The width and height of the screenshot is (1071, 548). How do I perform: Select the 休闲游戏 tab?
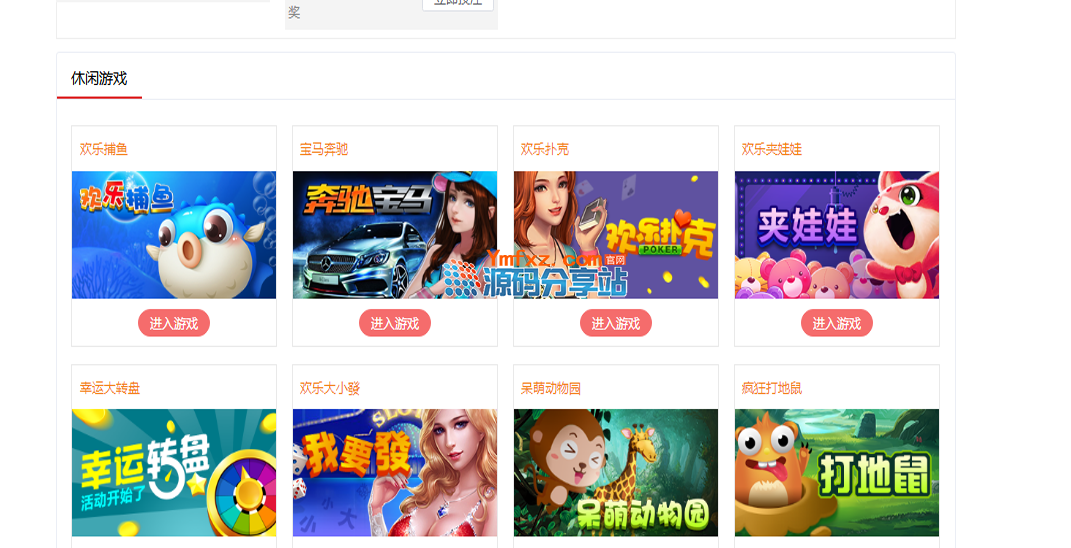pyautogui.click(x=99, y=78)
